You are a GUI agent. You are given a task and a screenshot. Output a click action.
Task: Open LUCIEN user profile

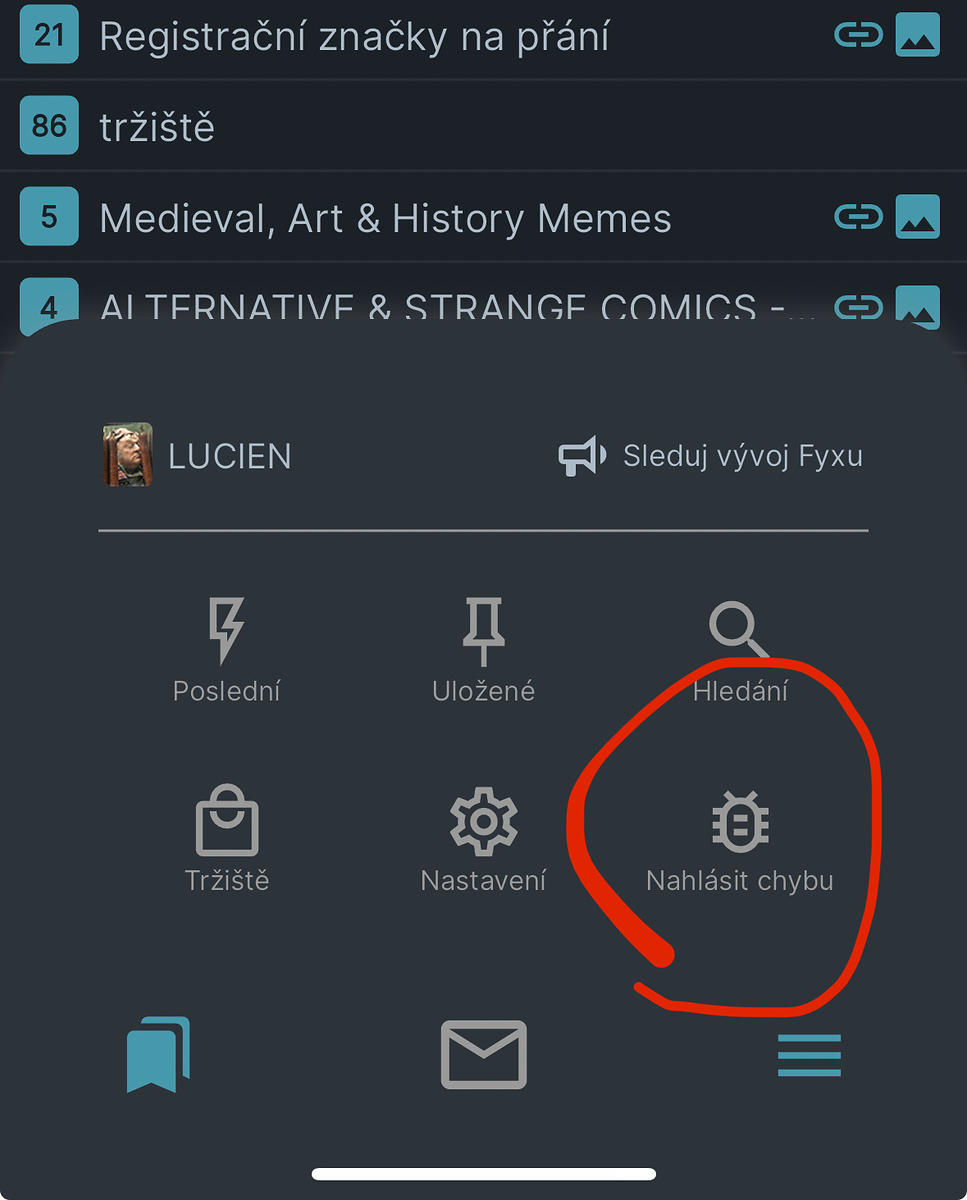click(x=198, y=456)
